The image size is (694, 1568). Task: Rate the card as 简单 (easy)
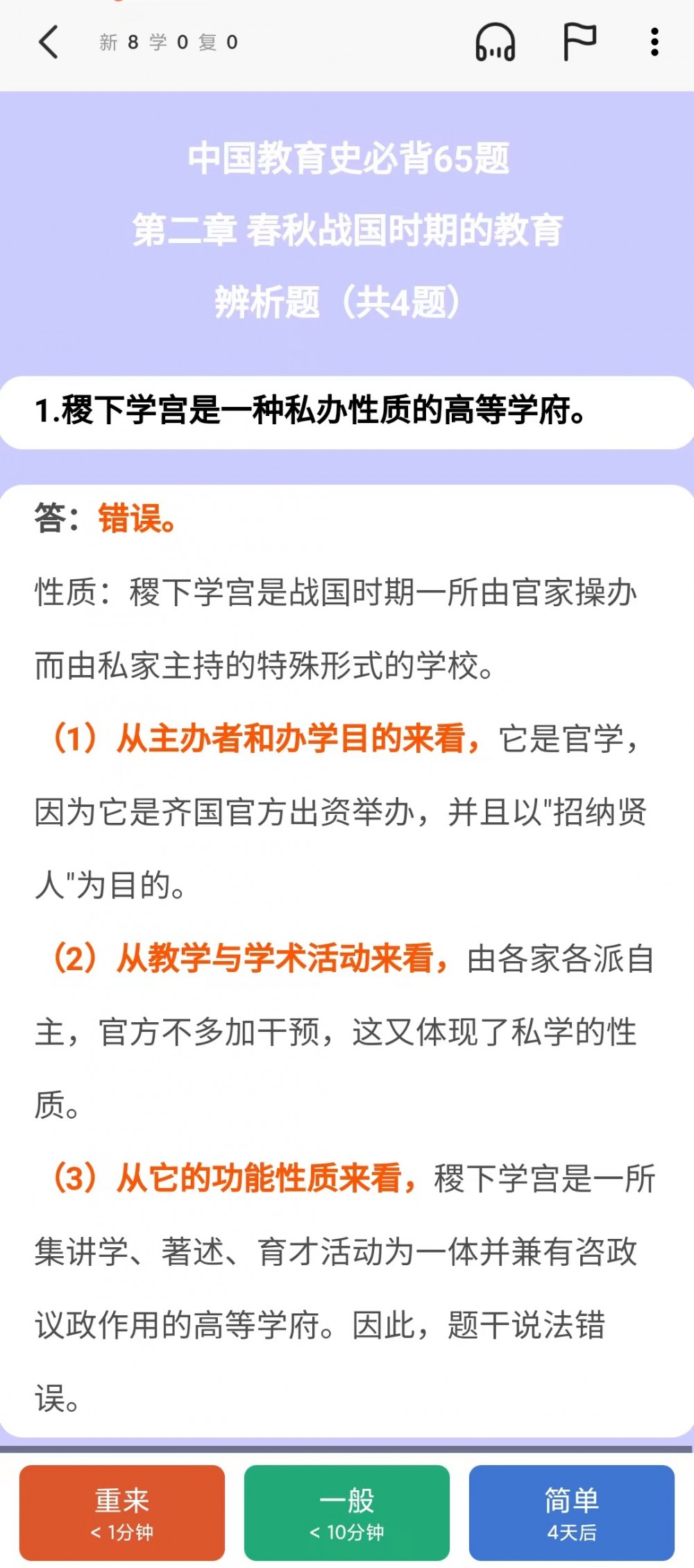pyautogui.click(x=572, y=1513)
